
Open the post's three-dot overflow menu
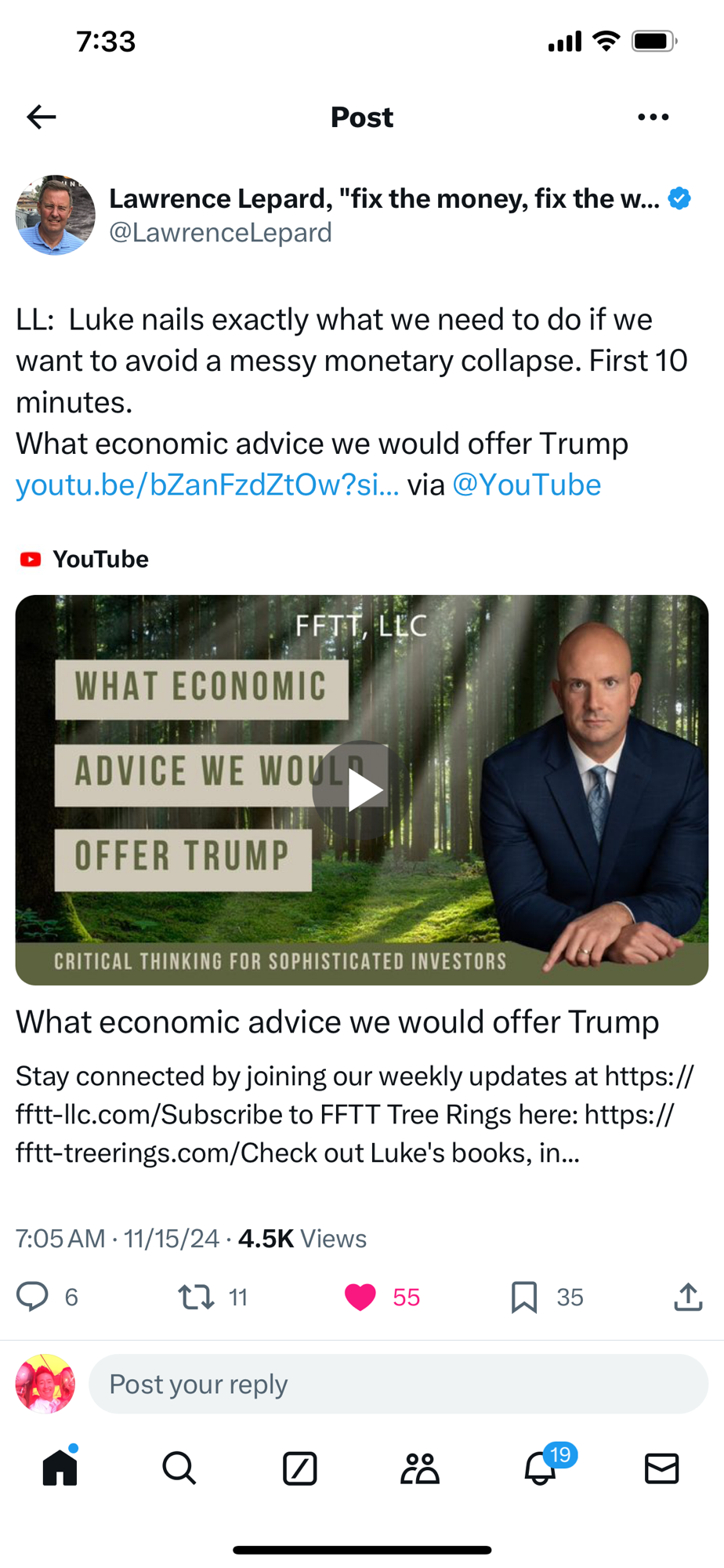[653, 118]
